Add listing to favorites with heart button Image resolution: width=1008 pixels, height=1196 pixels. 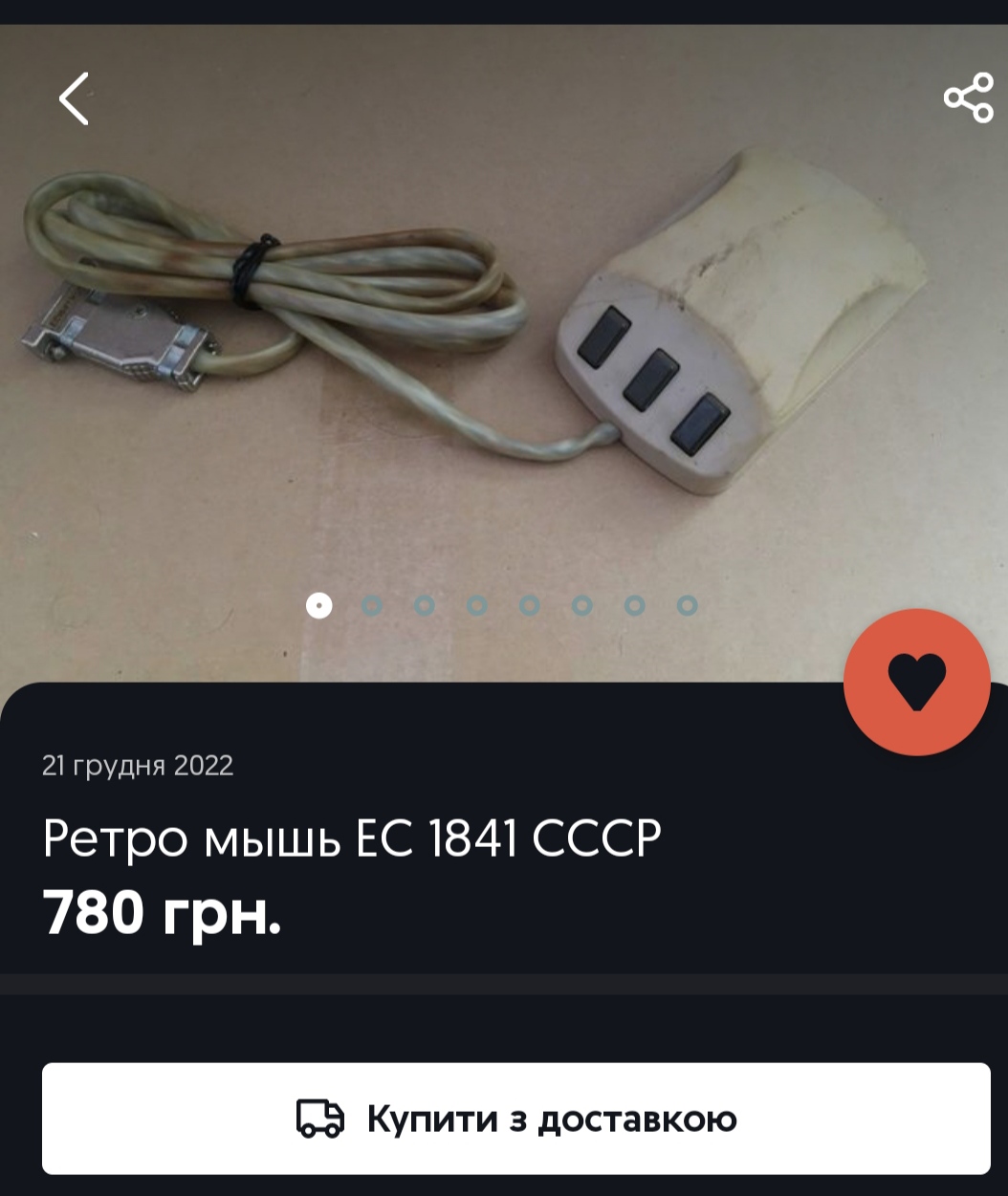pyautogui.click(x=916, y=683)
